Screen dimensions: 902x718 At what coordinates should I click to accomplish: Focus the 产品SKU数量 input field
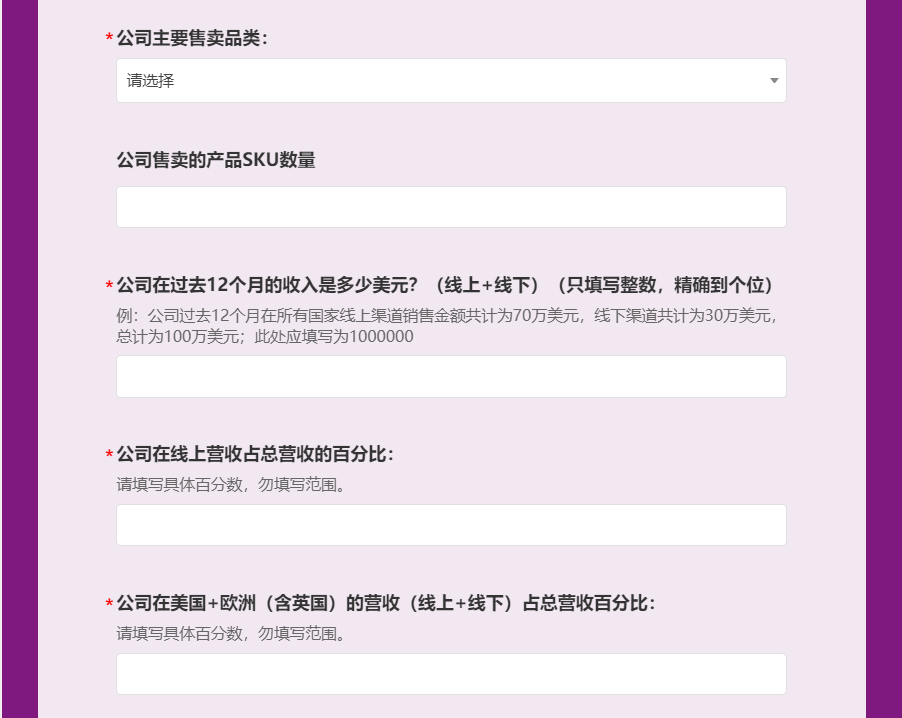tap(450, 207)
